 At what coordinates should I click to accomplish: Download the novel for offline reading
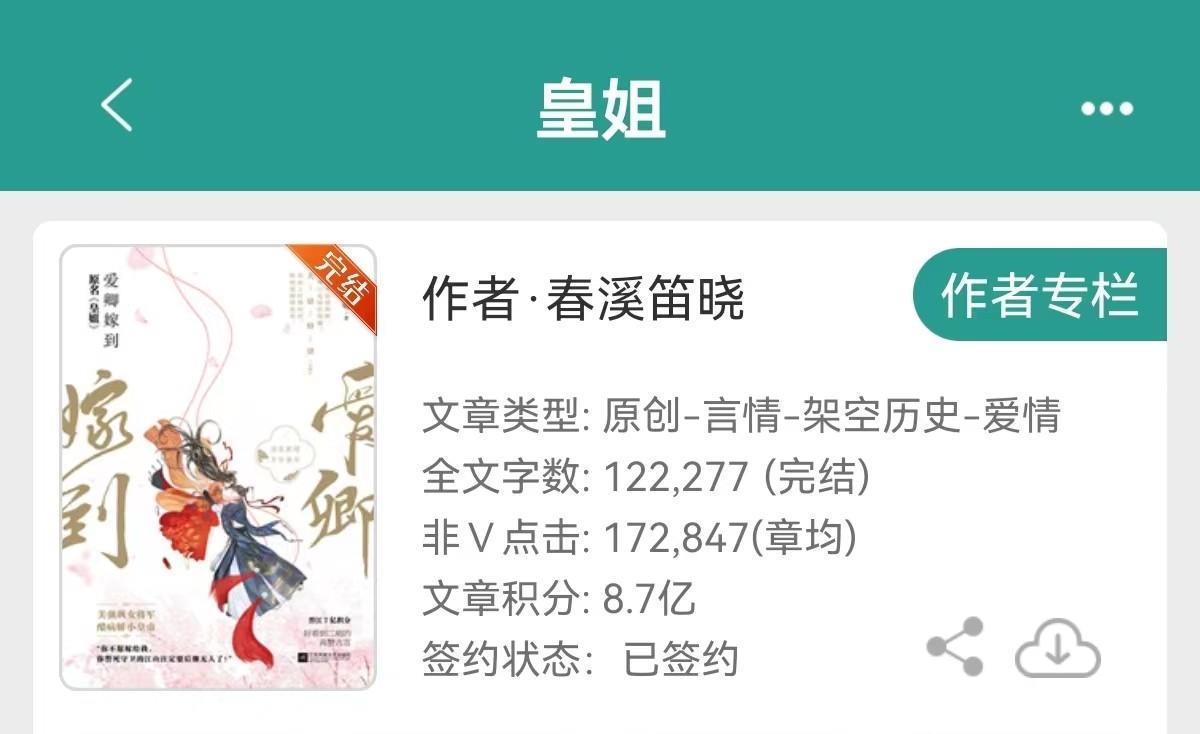(1058, 648)
